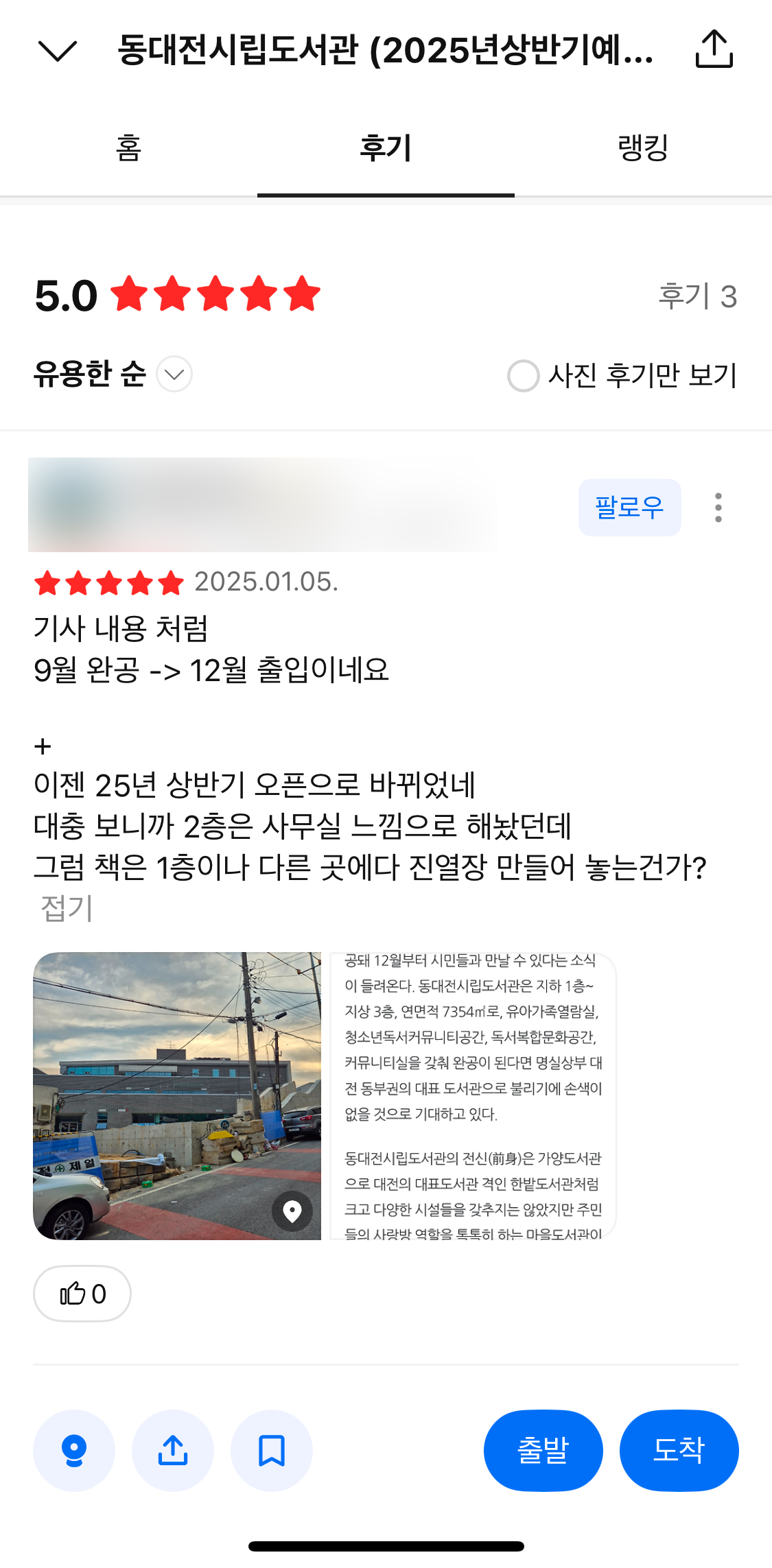The image size is (772, 1568).
Task: Tap the share icon below the review
Action: click(173, 1451)
